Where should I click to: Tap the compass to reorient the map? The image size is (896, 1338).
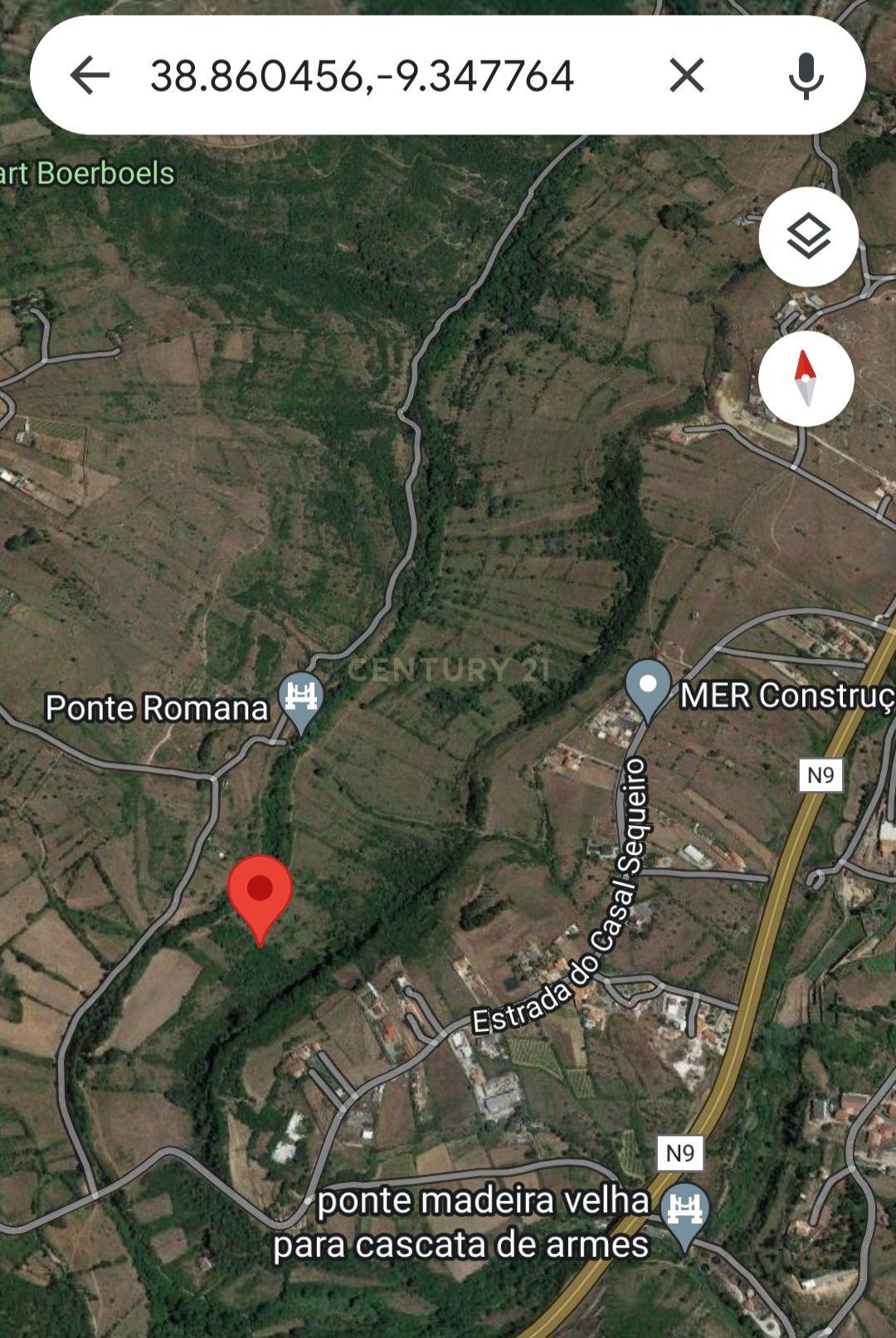click(x=806, y=379)
